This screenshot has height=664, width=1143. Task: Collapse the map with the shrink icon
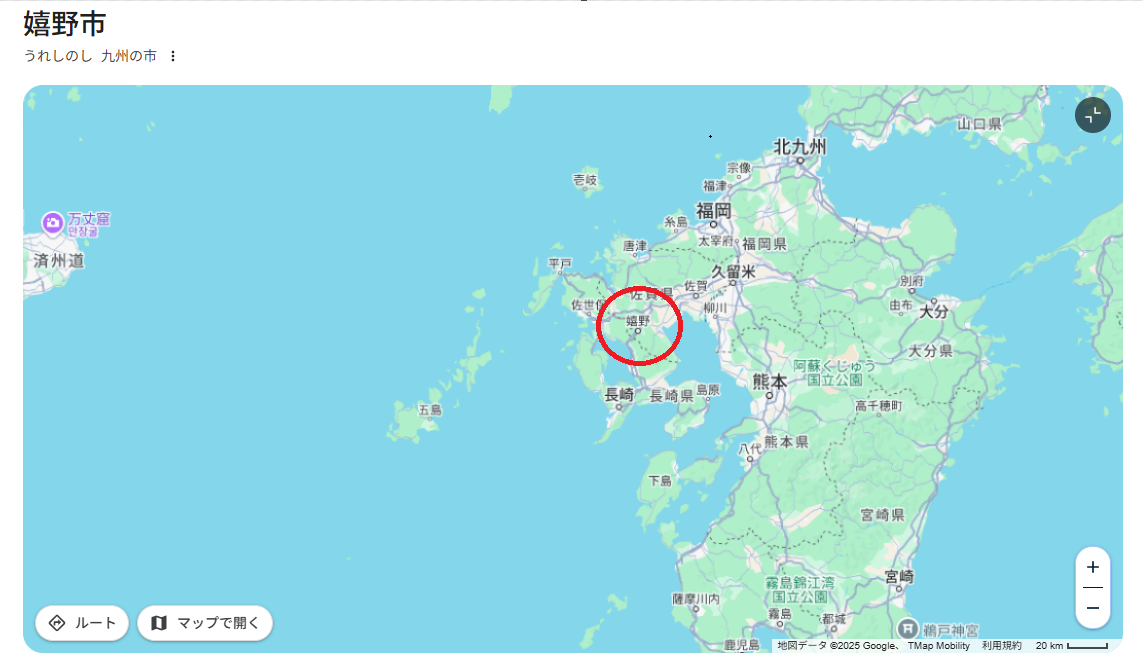coord(1092,115)
